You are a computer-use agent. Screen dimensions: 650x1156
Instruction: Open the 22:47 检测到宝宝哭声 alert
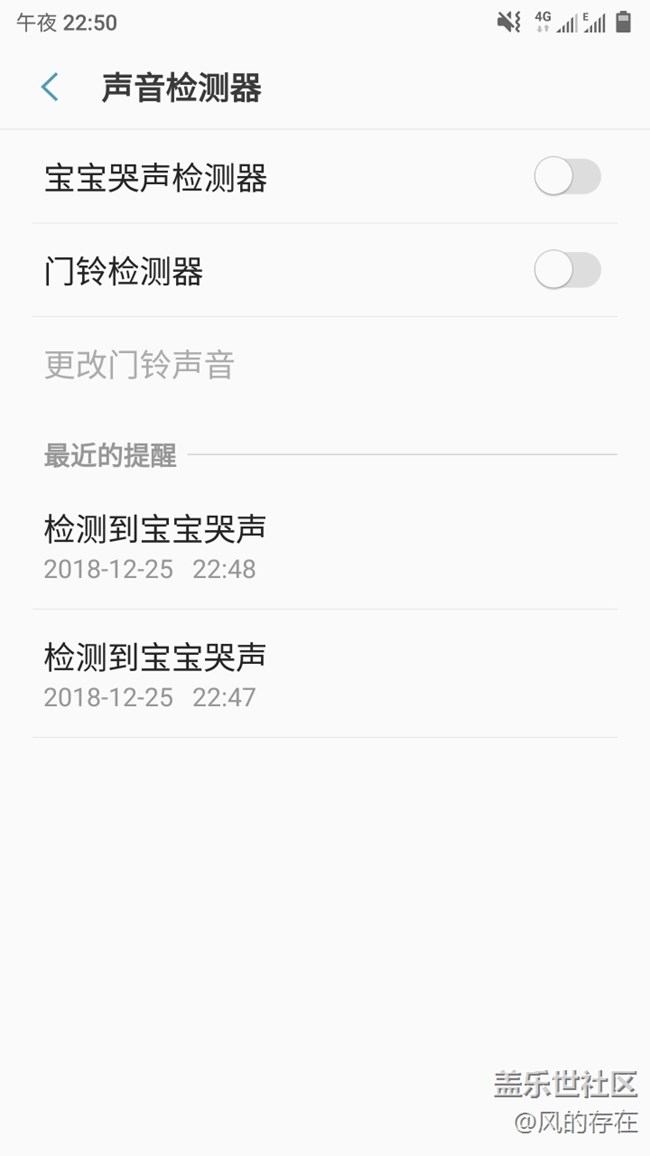click(x=324, y=675)
